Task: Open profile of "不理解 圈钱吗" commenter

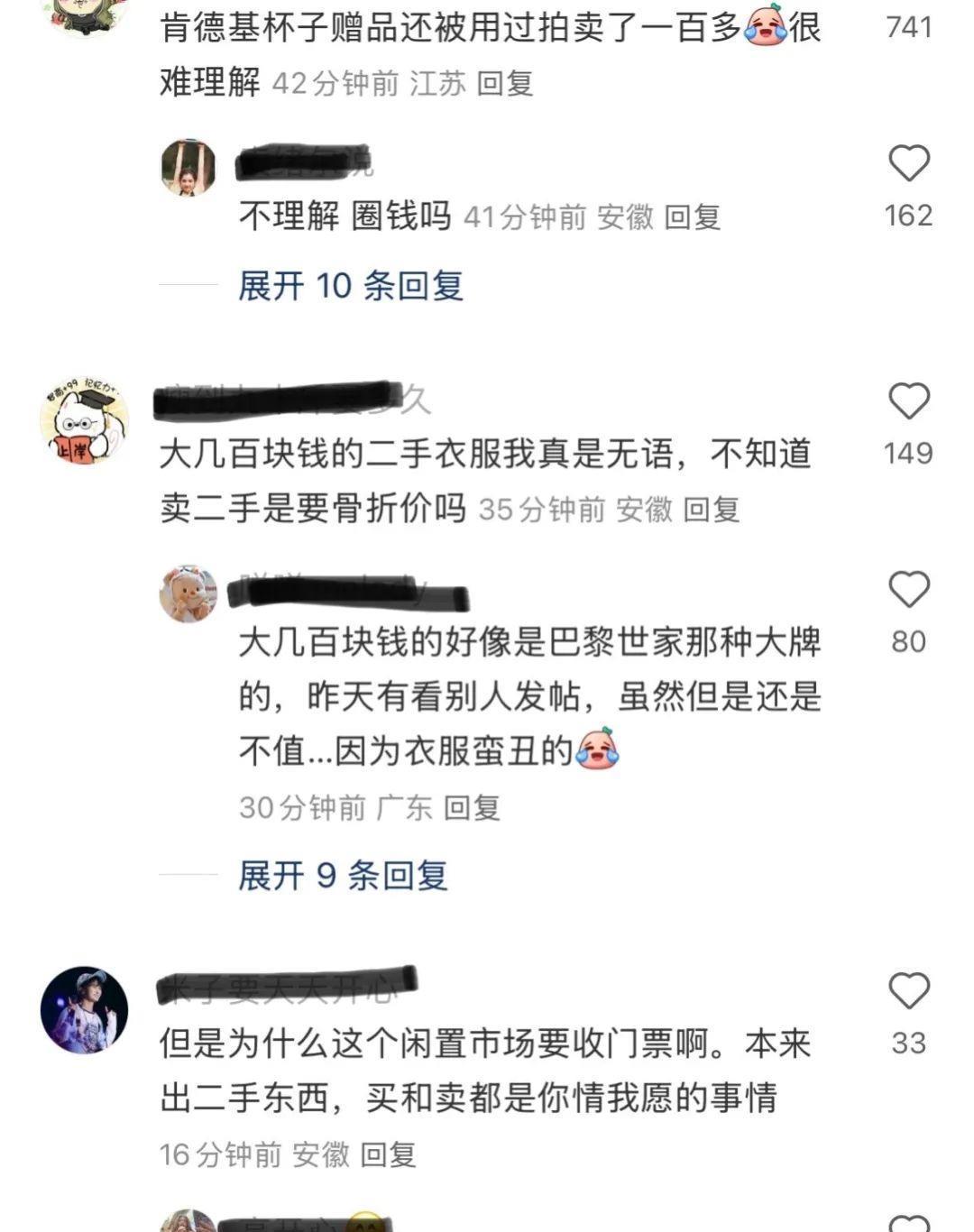Action: [188, 167]
